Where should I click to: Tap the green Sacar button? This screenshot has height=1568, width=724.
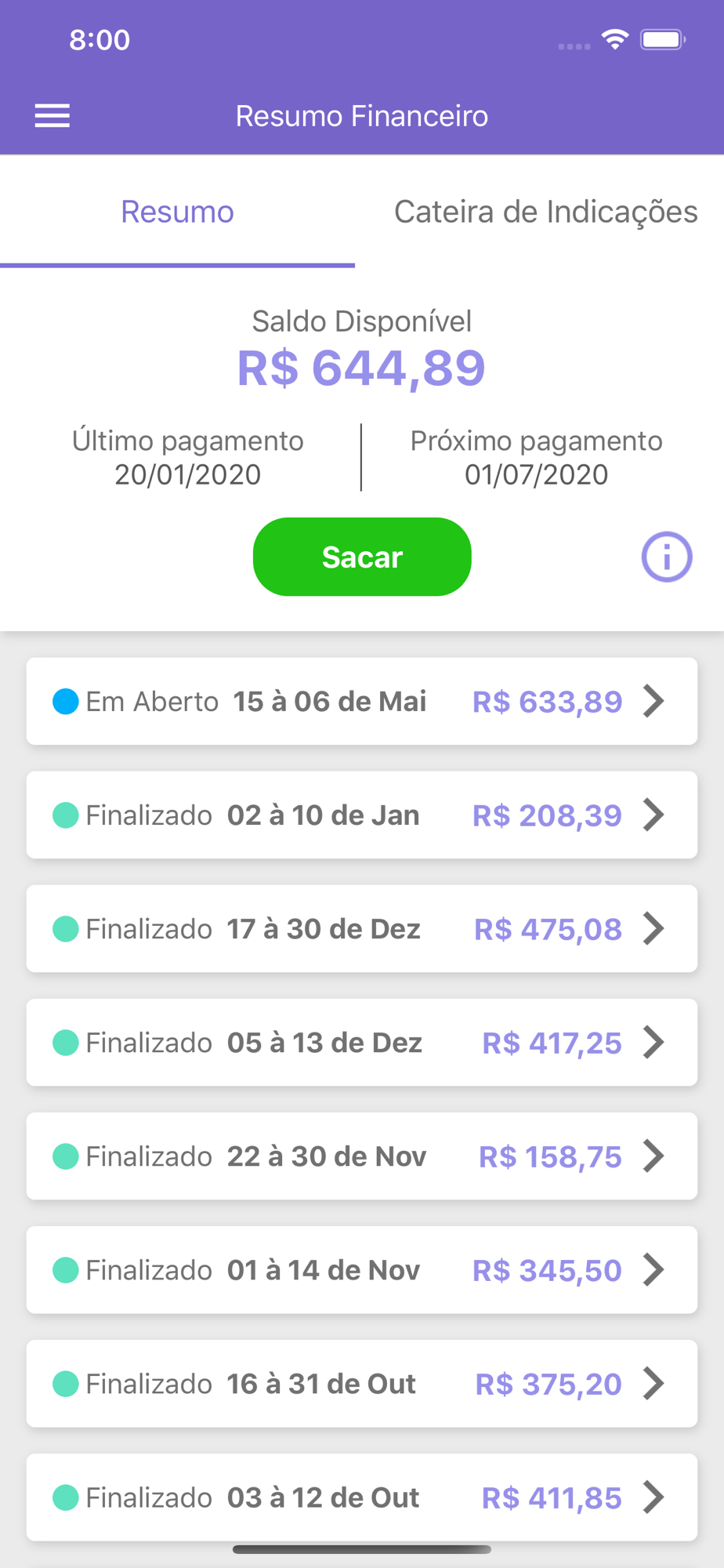click(362, 557)
